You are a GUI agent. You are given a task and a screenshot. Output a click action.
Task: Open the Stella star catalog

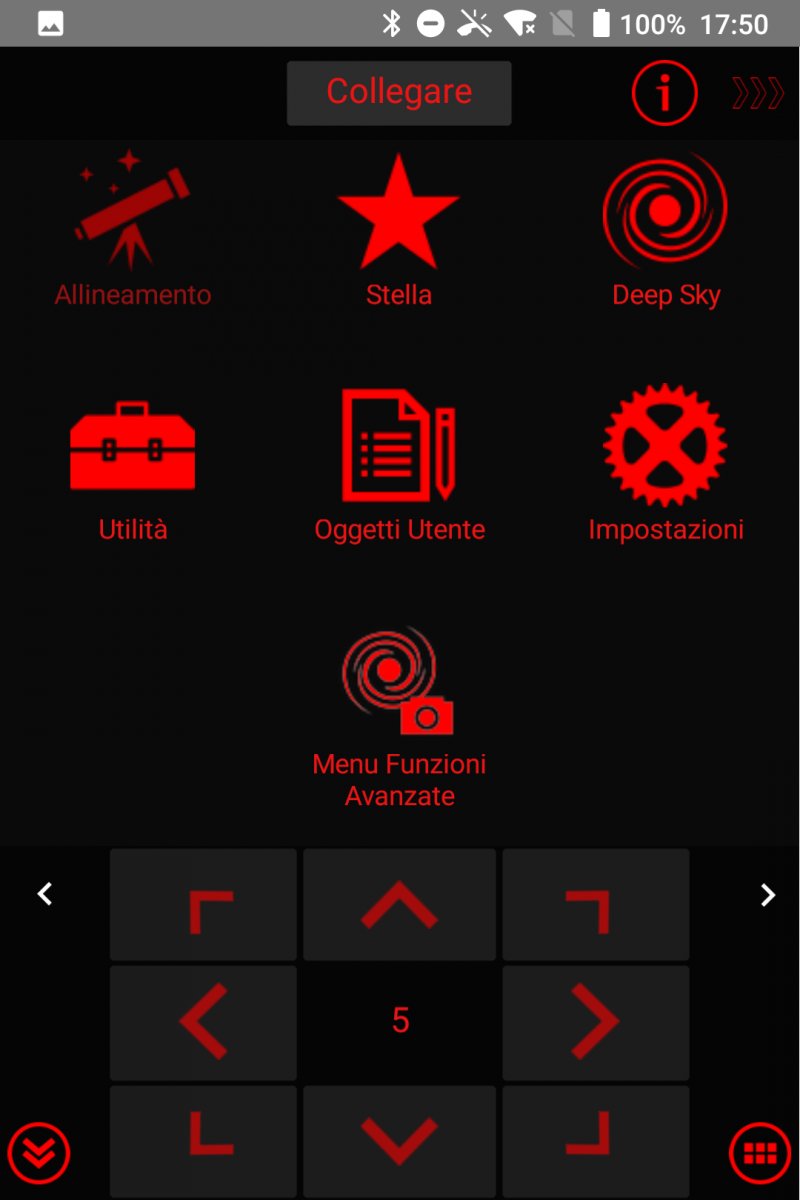tap(399, 230)
